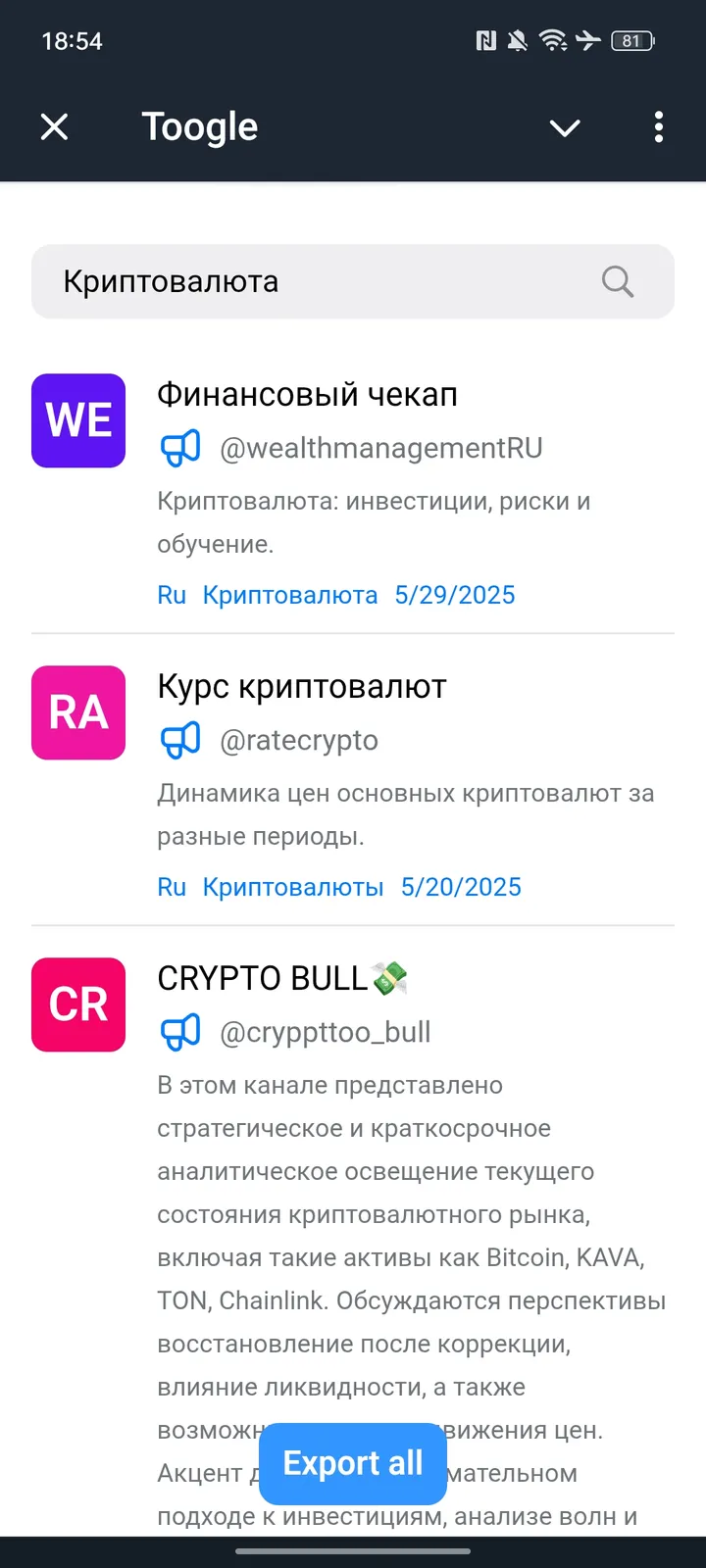Select the Криптовалюты tag under Курс криптовалют
Viewport: 706px width, 1568px height.
coord(292,887)
